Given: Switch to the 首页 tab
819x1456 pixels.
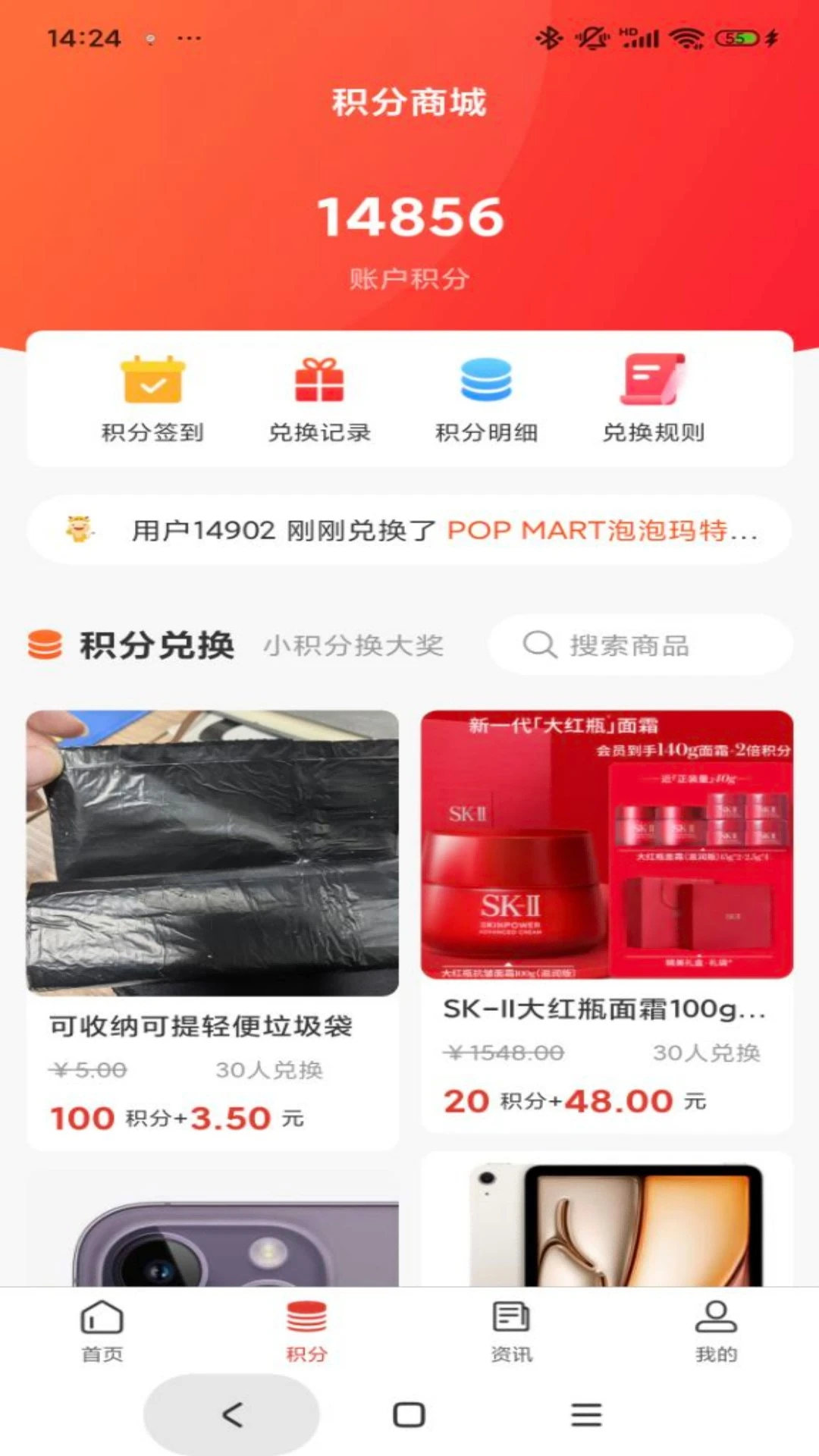Looking at the screenshot, I should [x=101, y=1335].
